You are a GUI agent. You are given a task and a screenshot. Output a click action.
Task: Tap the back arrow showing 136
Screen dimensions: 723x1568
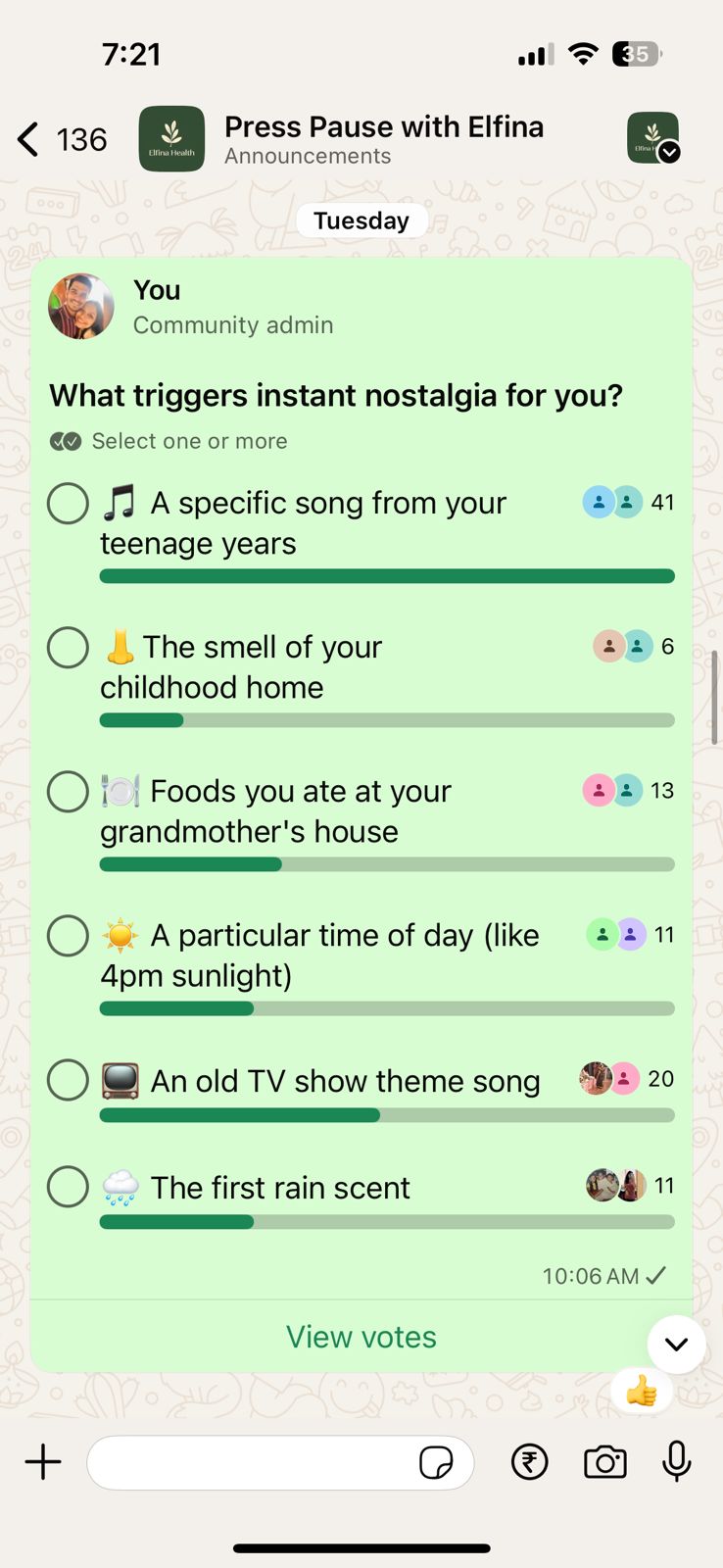click(61, 139)
